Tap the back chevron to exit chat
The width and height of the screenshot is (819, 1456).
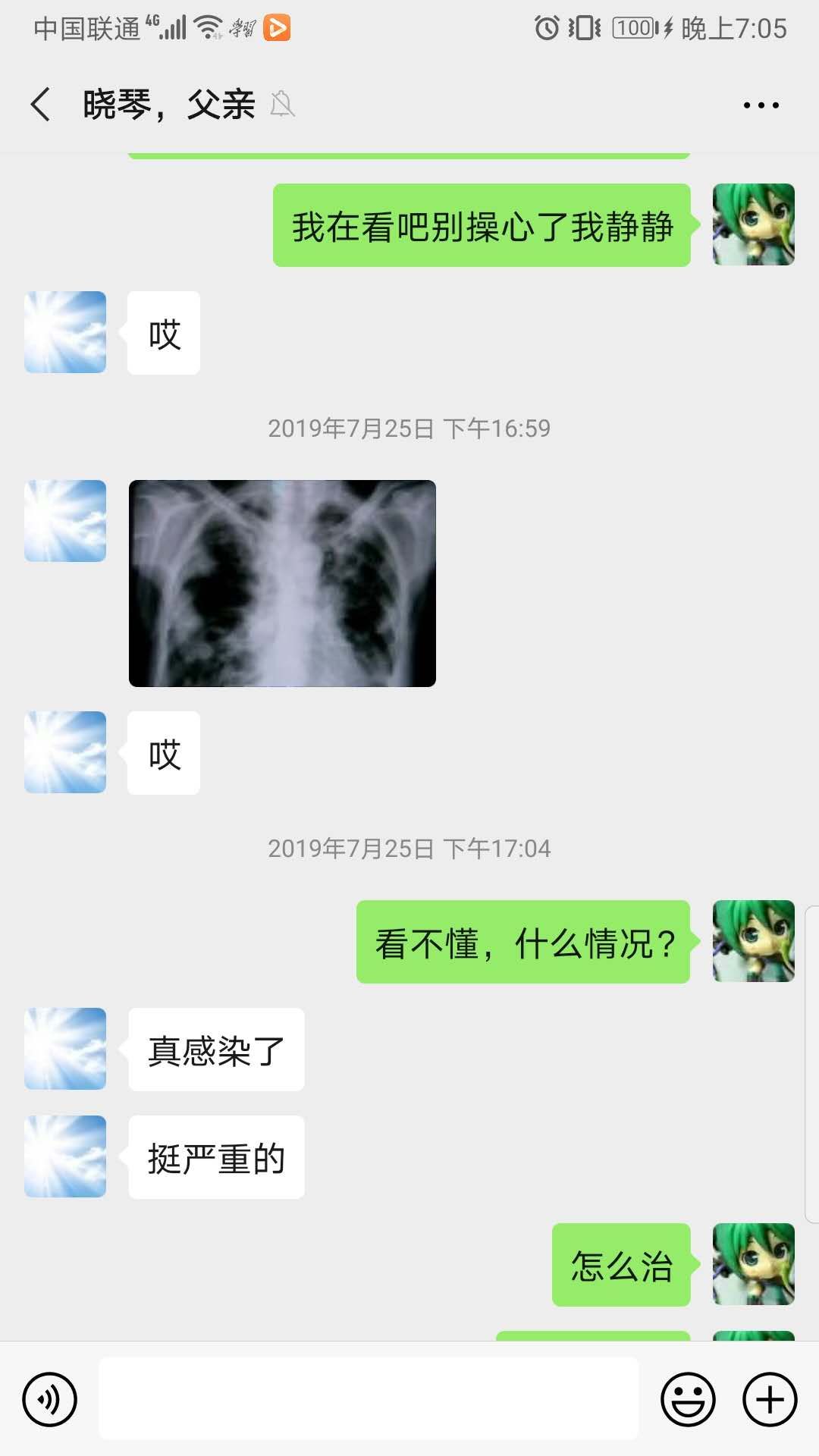coord(39,104)
